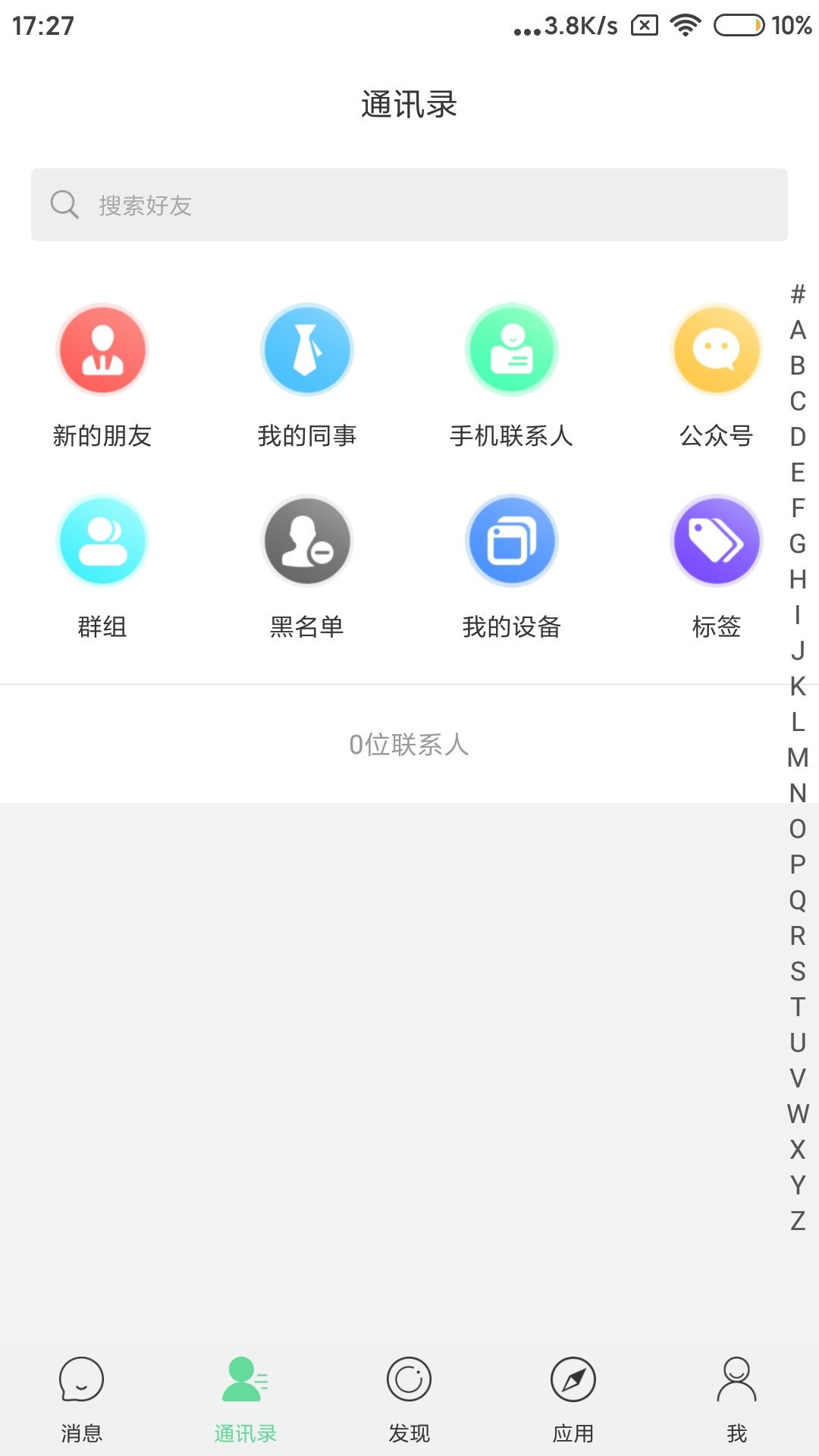This screenshot has height=1456, width=819.
Task: Select the 通讯录 tab
Action: [245, 1399]
